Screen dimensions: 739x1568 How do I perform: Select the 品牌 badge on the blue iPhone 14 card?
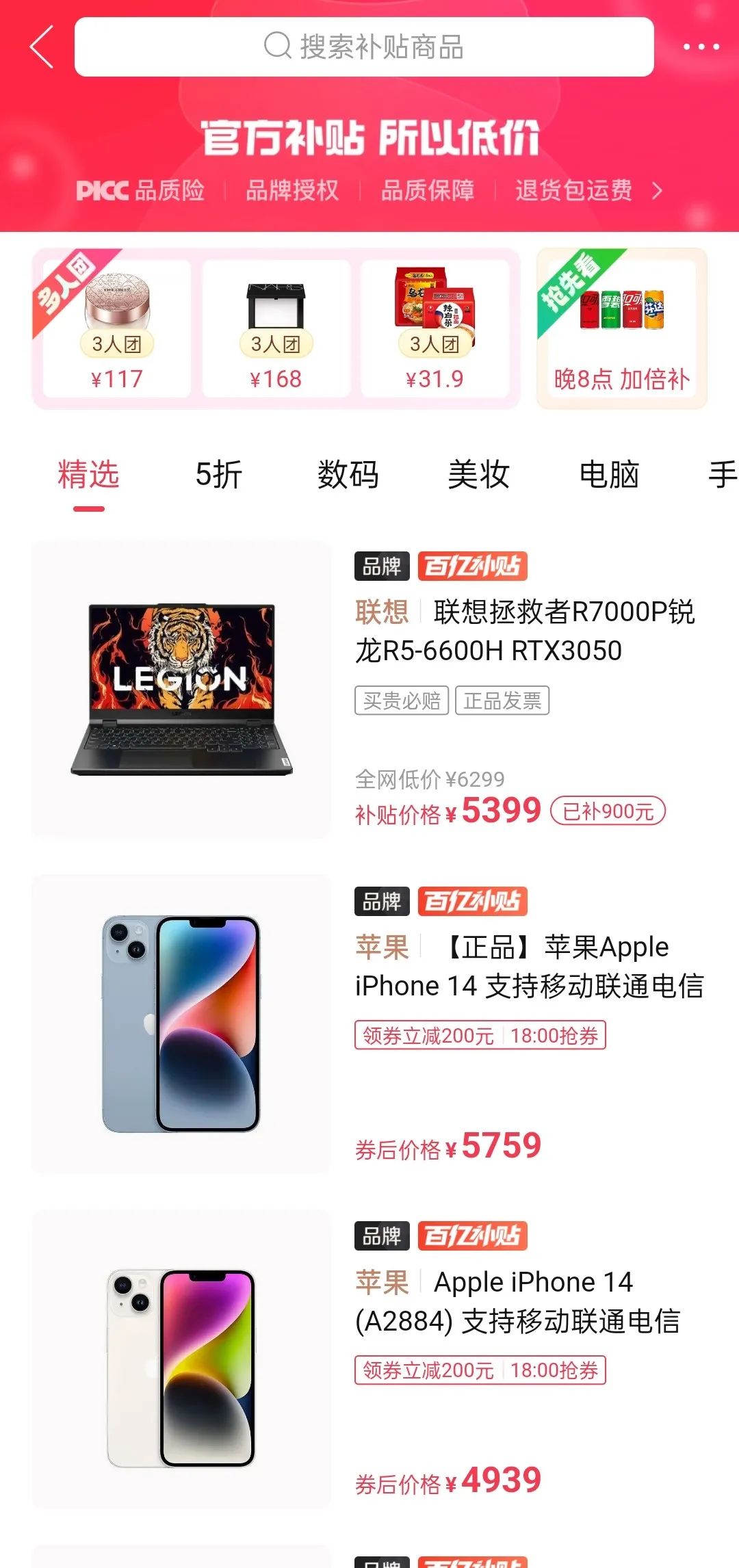[x=381, y=902]
